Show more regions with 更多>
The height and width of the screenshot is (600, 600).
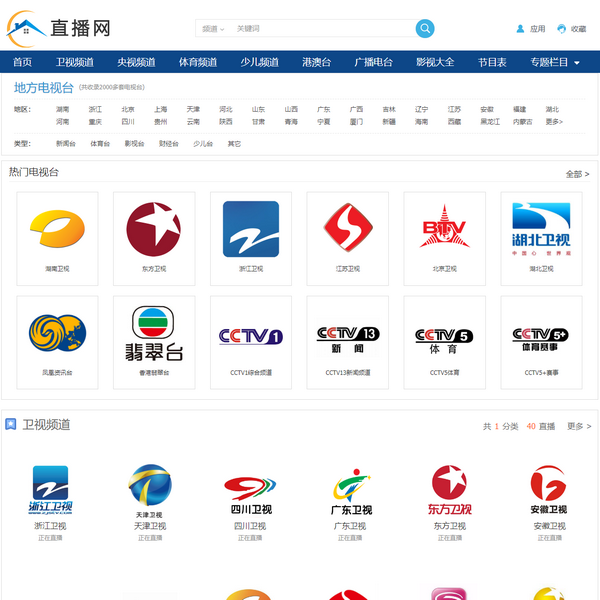pos(553,122)
